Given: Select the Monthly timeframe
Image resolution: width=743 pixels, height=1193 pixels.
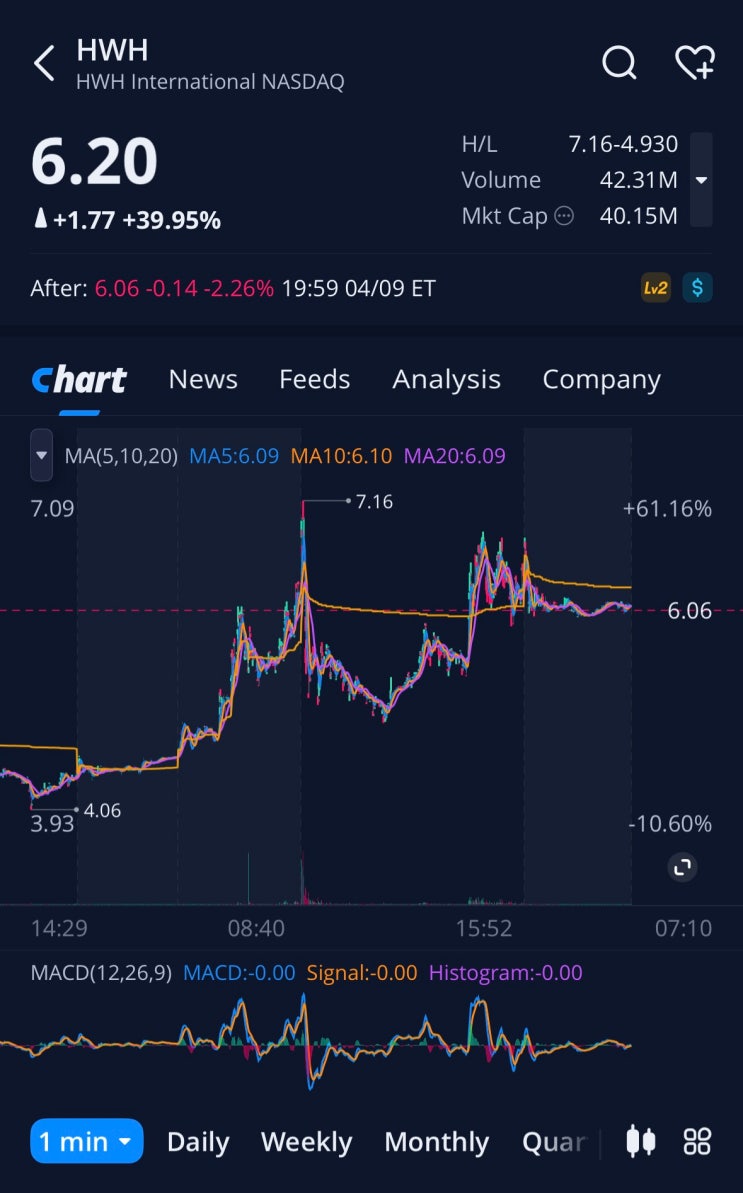Looking at the screenshot, I should pos(436,1140).
